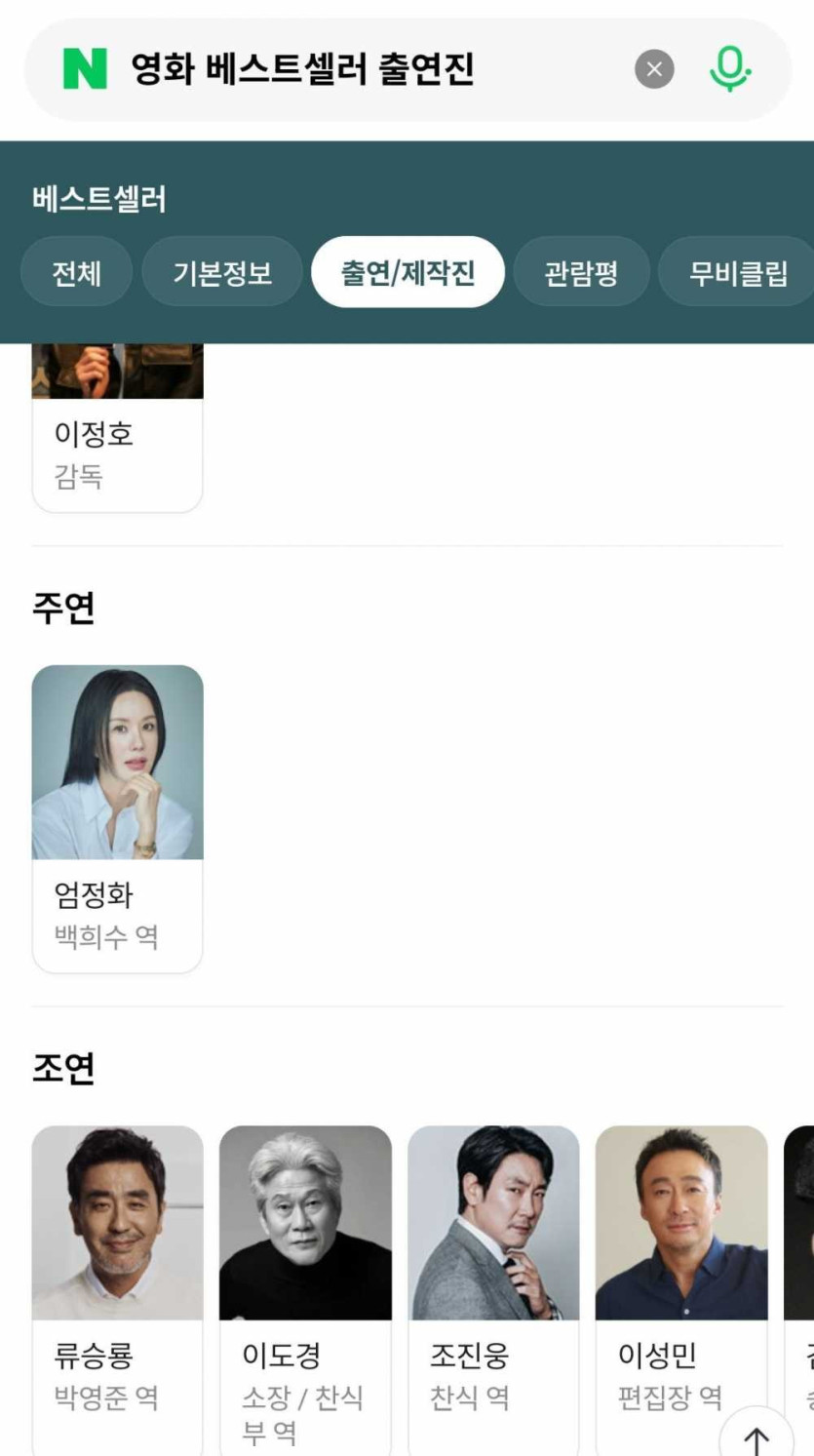The image size is (814, 1456).
Task: Start voice search with microphone
Action: (729, 69)
